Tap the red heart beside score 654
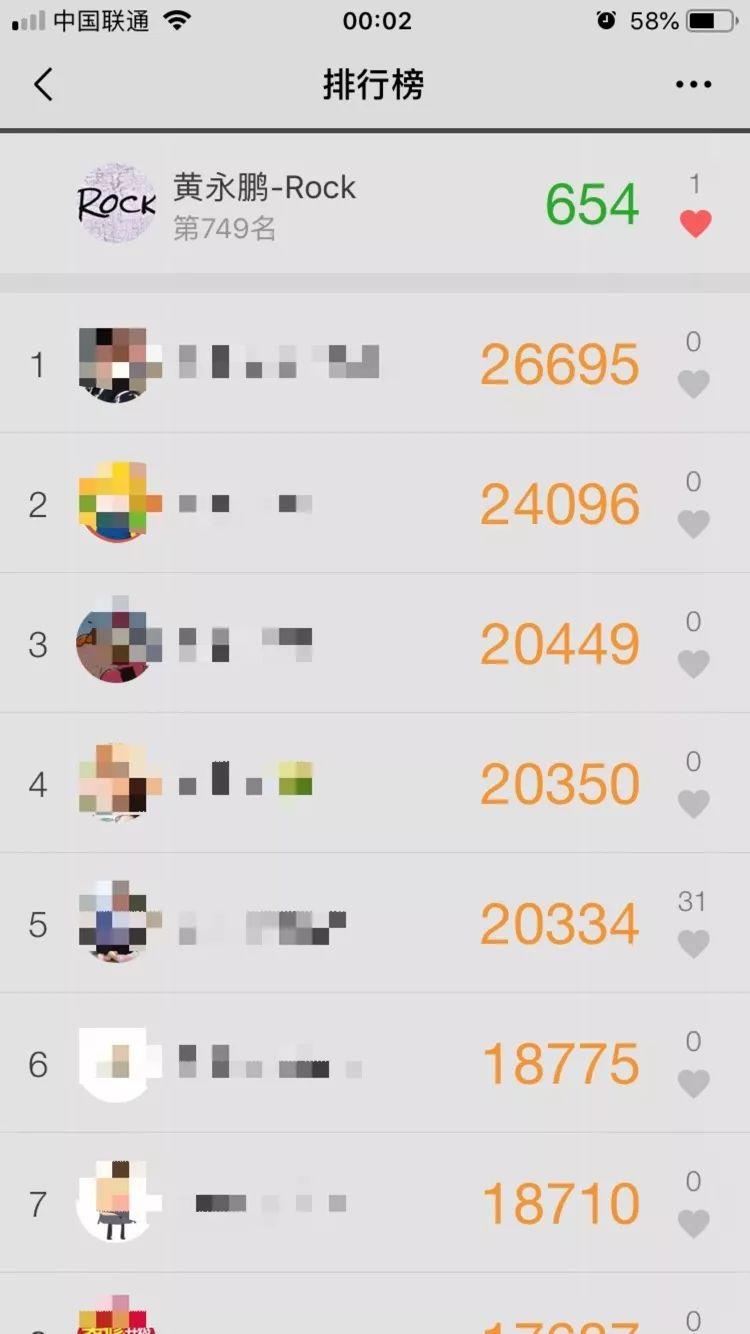The image size is (750, 1334). pos(695,223)
